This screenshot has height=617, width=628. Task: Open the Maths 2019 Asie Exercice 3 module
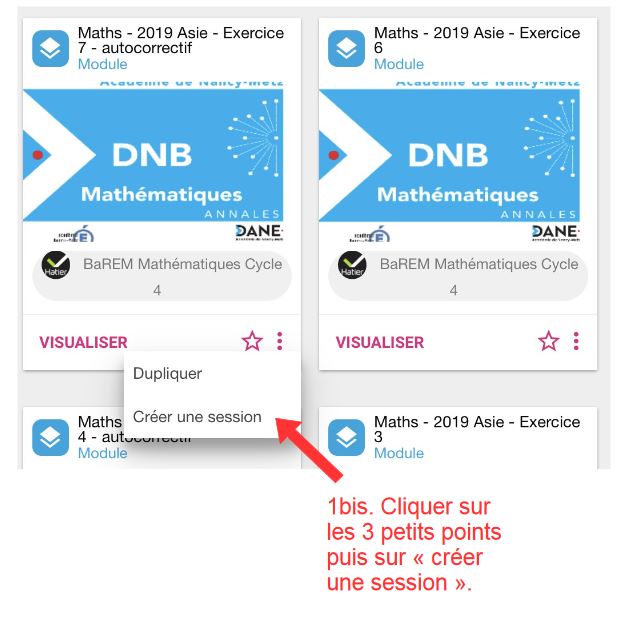coord(476,430)
